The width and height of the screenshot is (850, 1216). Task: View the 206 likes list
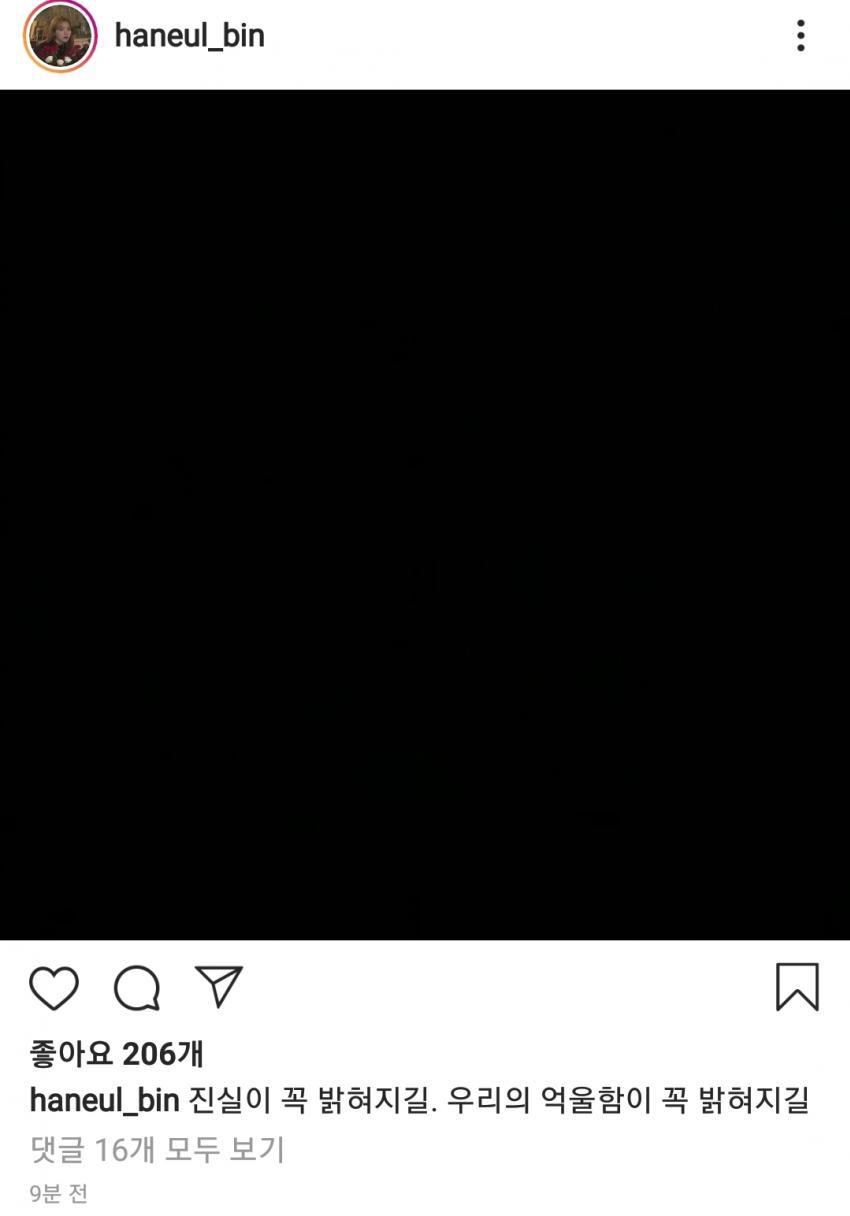click(x=117, y=1054)
